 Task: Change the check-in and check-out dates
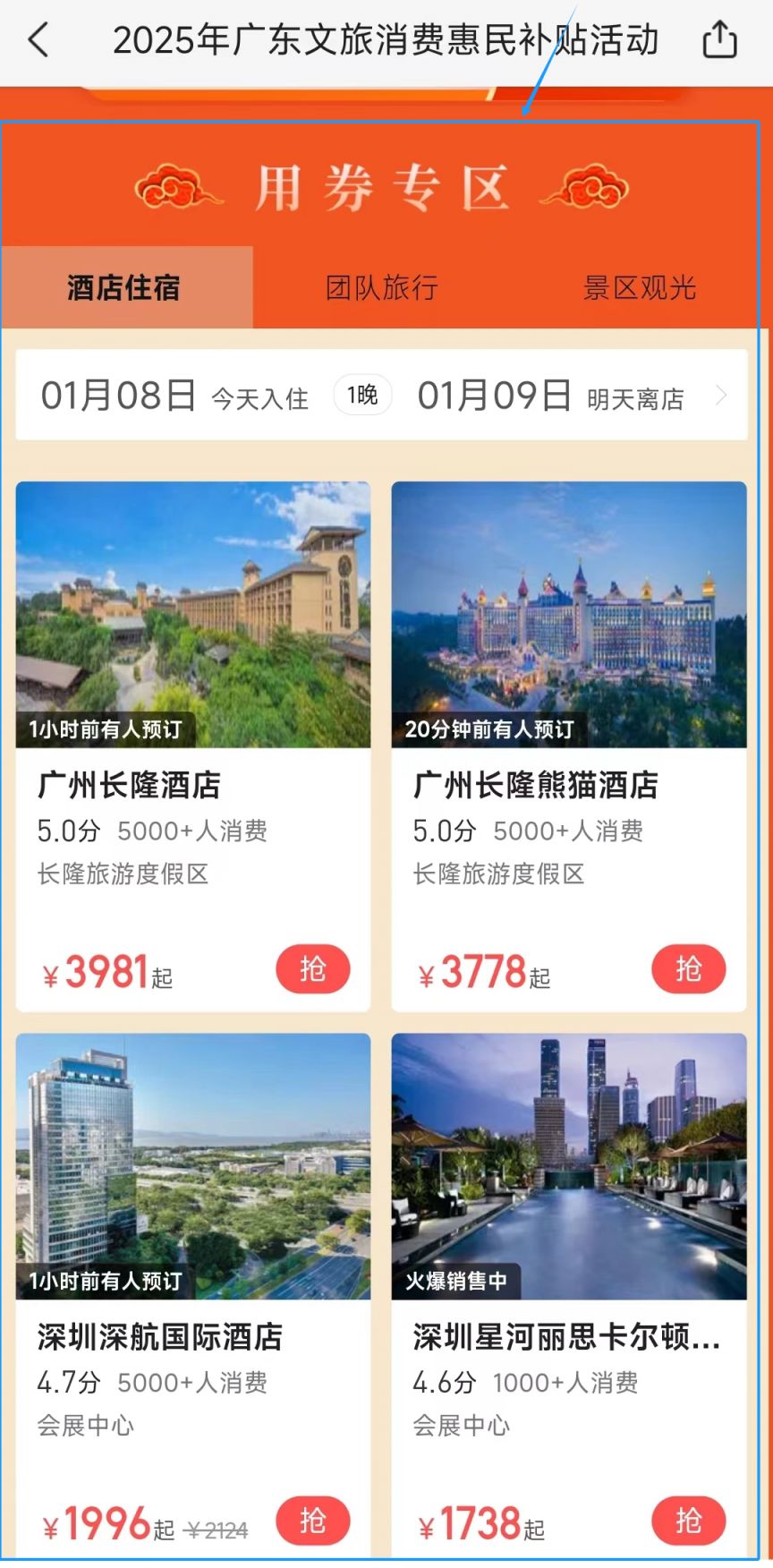[381, 396]
